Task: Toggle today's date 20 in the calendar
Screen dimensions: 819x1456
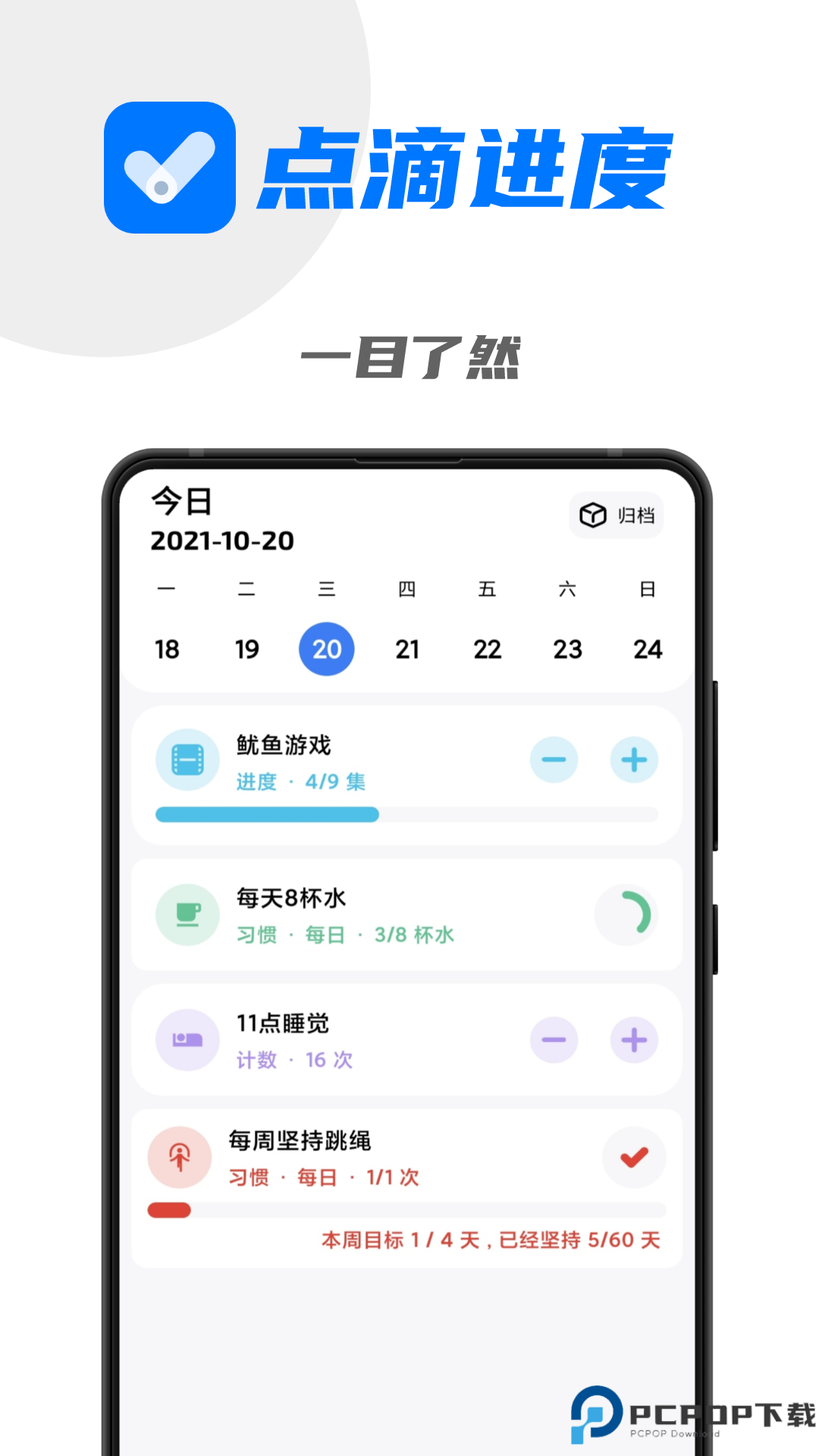Action: coord(327,649)
